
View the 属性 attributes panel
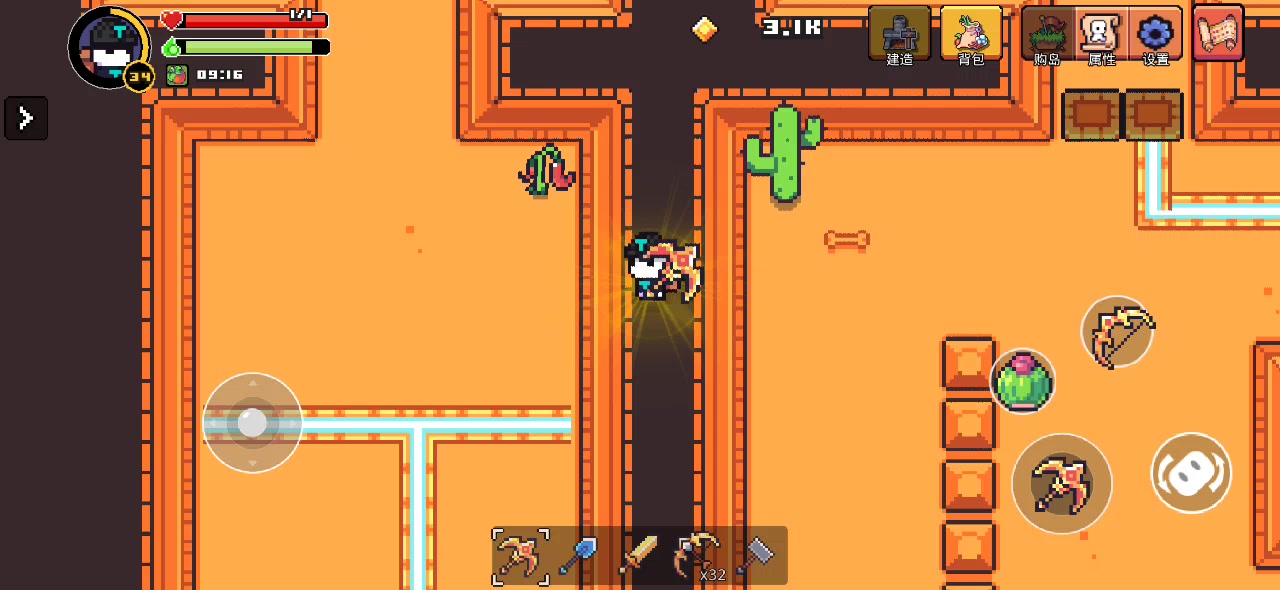tap(1101, 36)
